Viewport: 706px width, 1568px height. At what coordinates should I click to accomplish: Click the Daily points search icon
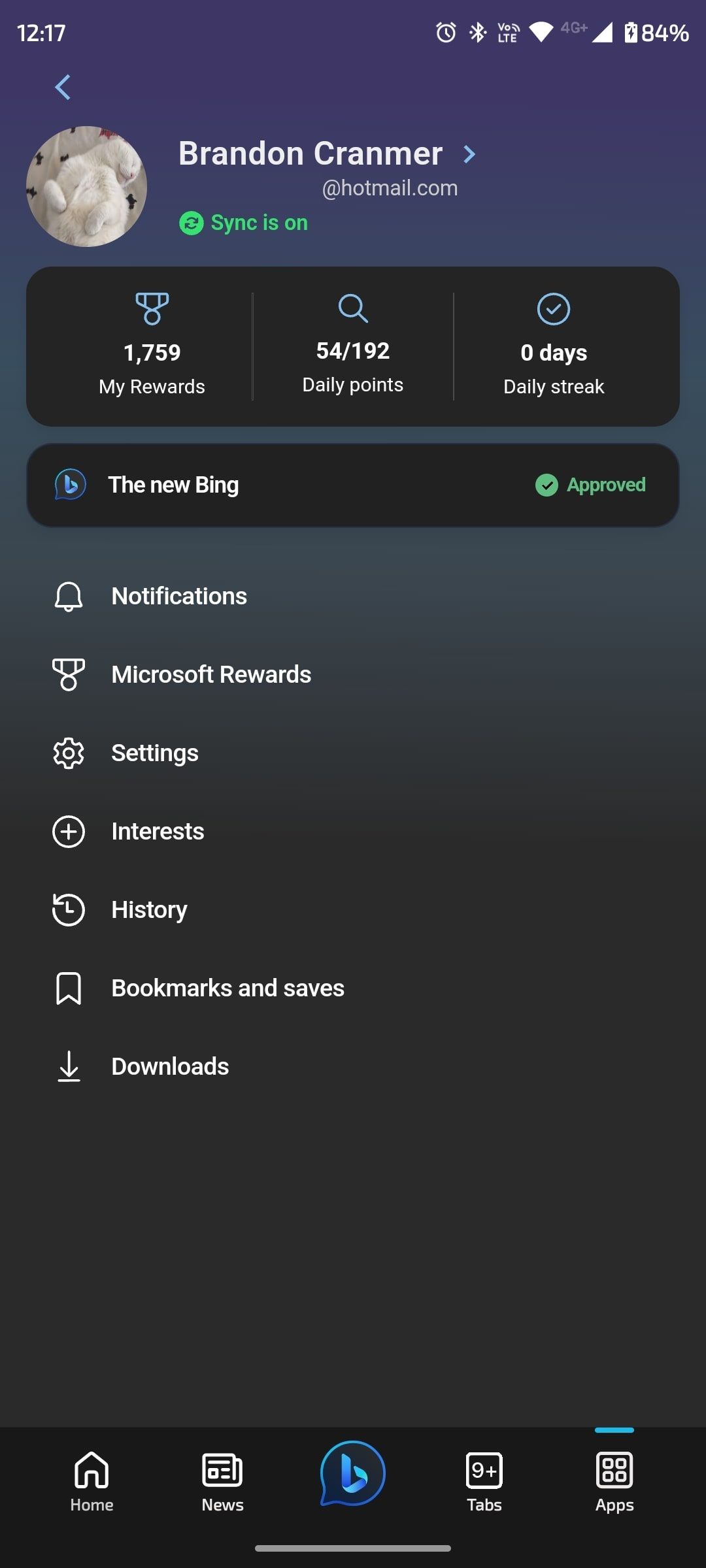(x=352, y=308)
